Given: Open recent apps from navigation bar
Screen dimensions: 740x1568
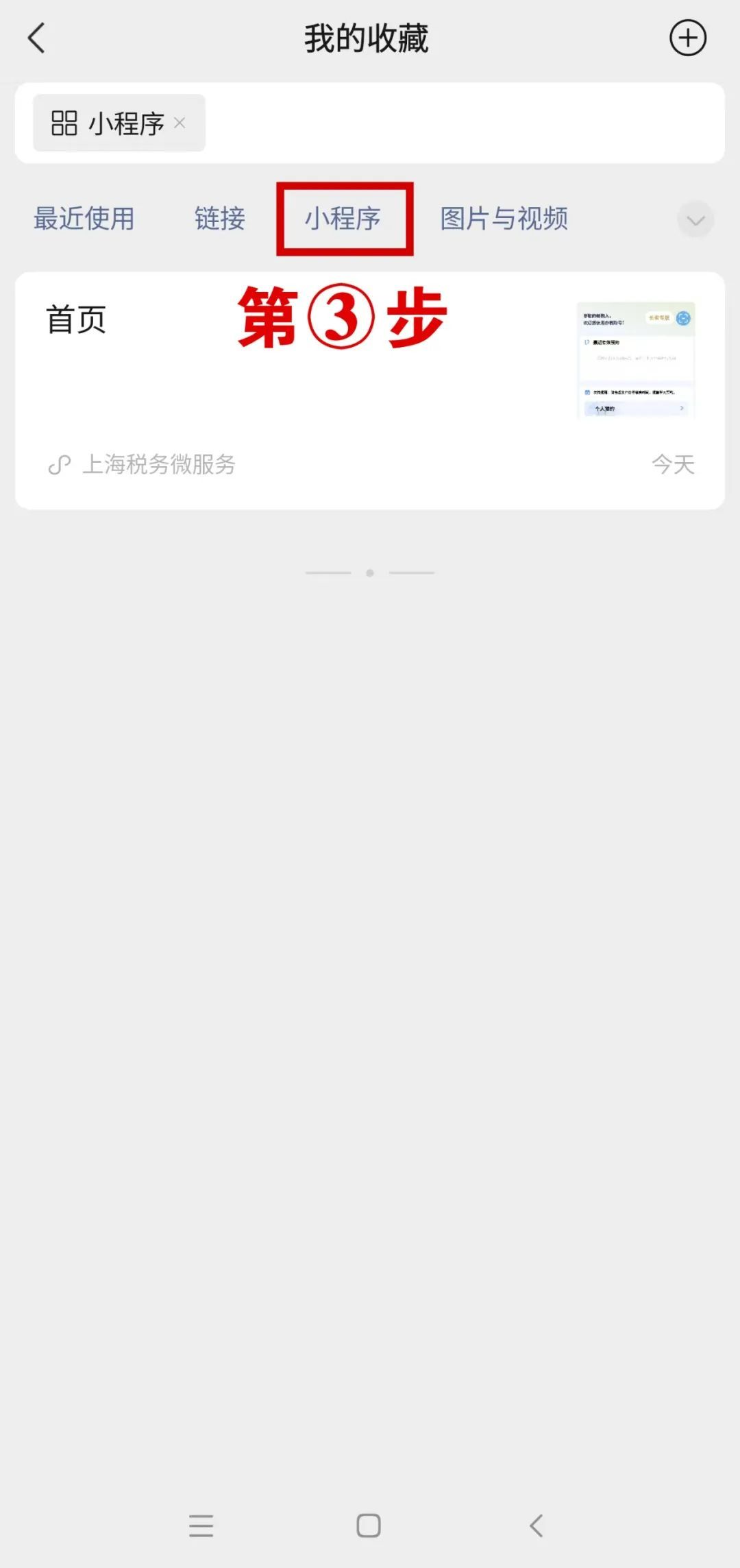Looking at the screenshot, I should (x=201, y=1525).
